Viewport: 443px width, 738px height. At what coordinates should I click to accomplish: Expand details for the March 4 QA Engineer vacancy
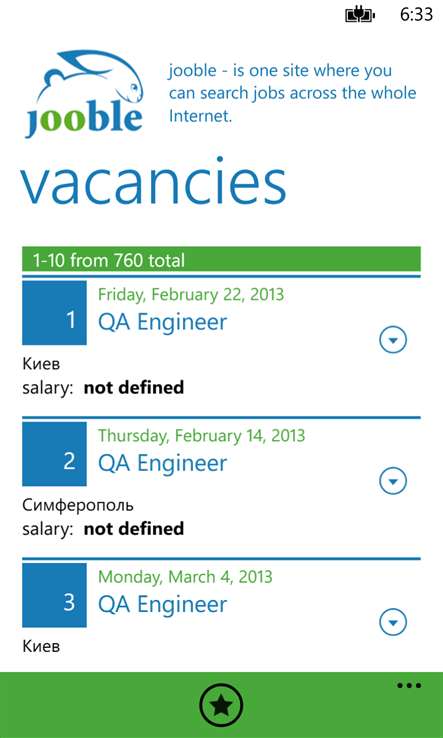point(393,622)
